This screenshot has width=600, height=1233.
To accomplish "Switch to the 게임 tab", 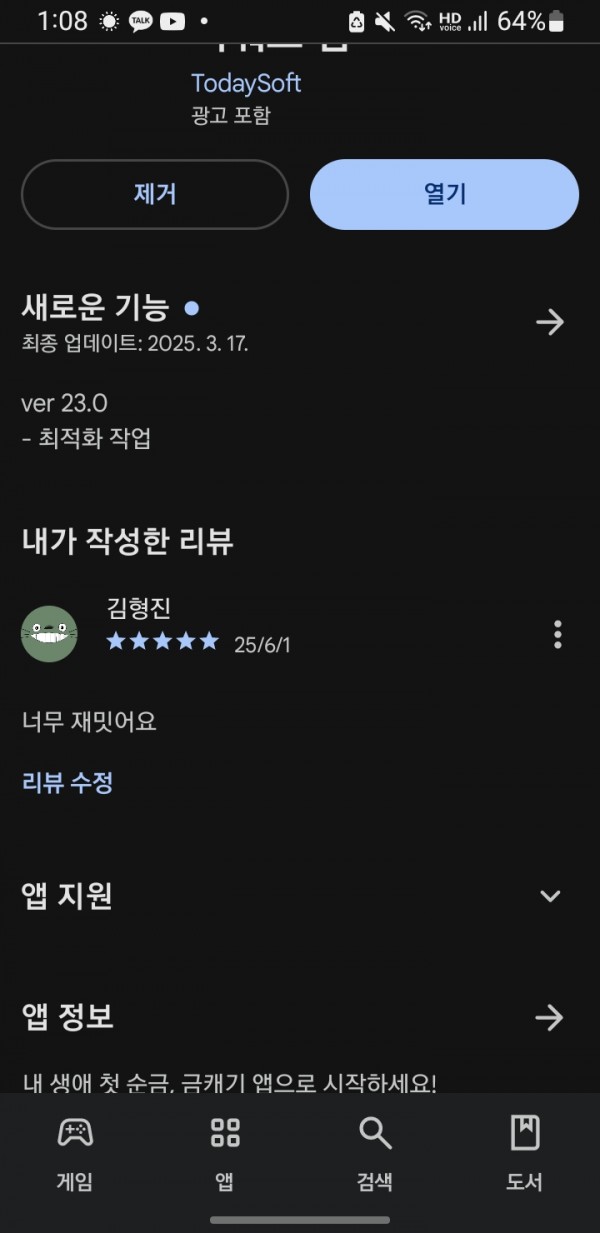I will click(75, 1154).
